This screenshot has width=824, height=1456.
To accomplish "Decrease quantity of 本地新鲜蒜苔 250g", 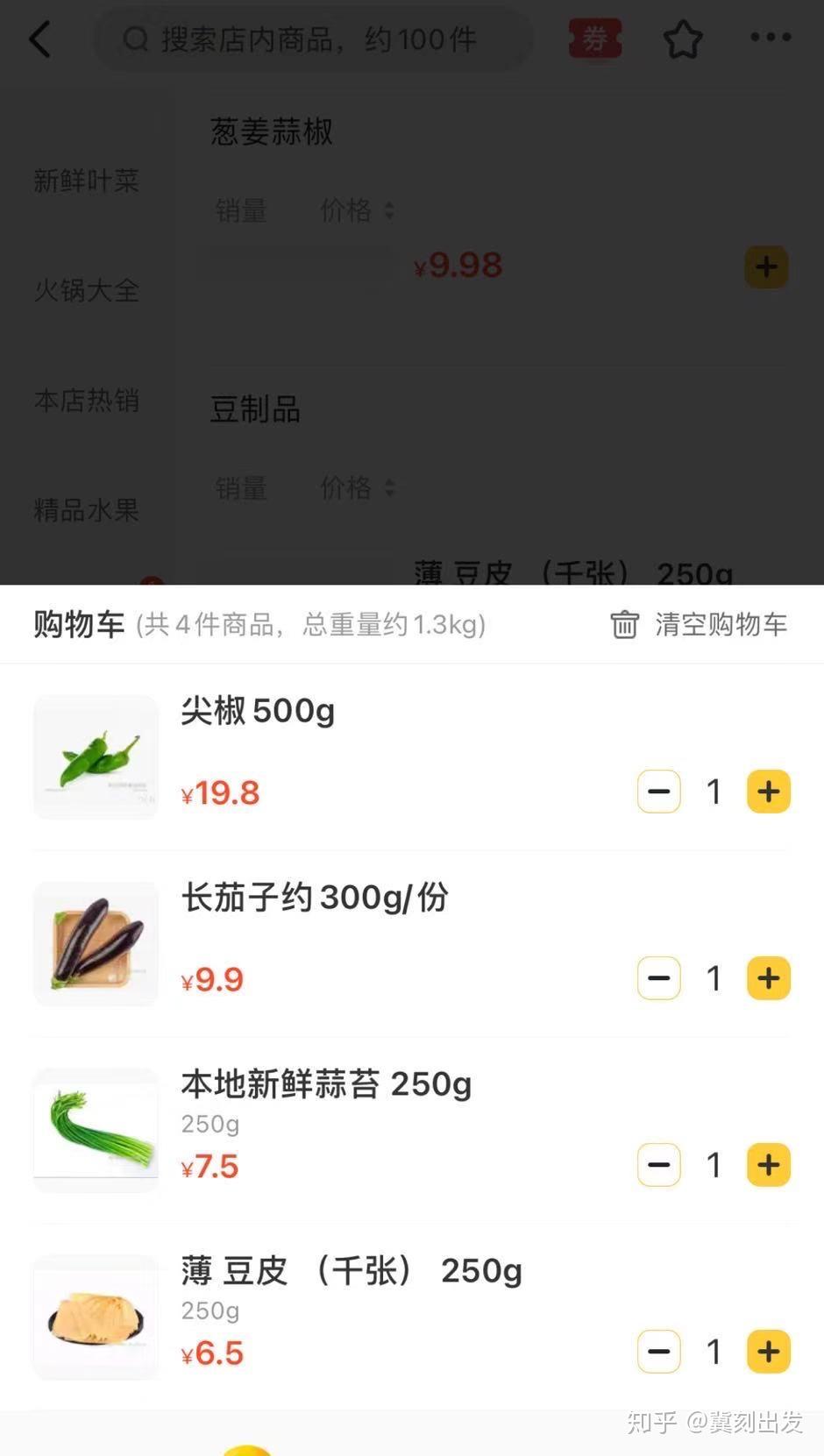I will [659, 1165].
